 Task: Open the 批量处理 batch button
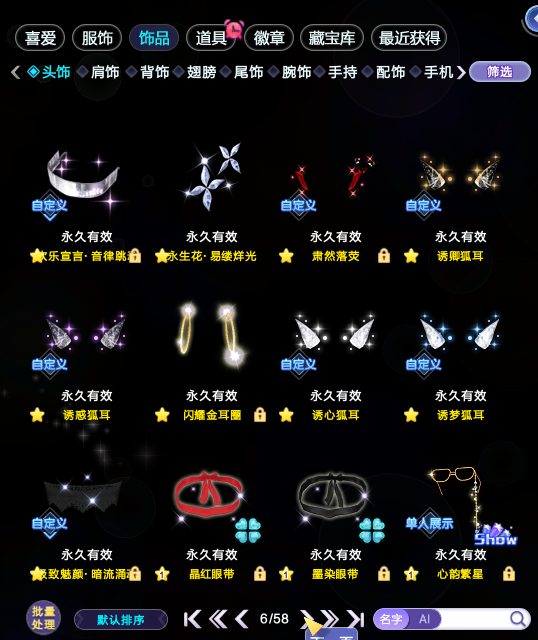tap(43, 618)
